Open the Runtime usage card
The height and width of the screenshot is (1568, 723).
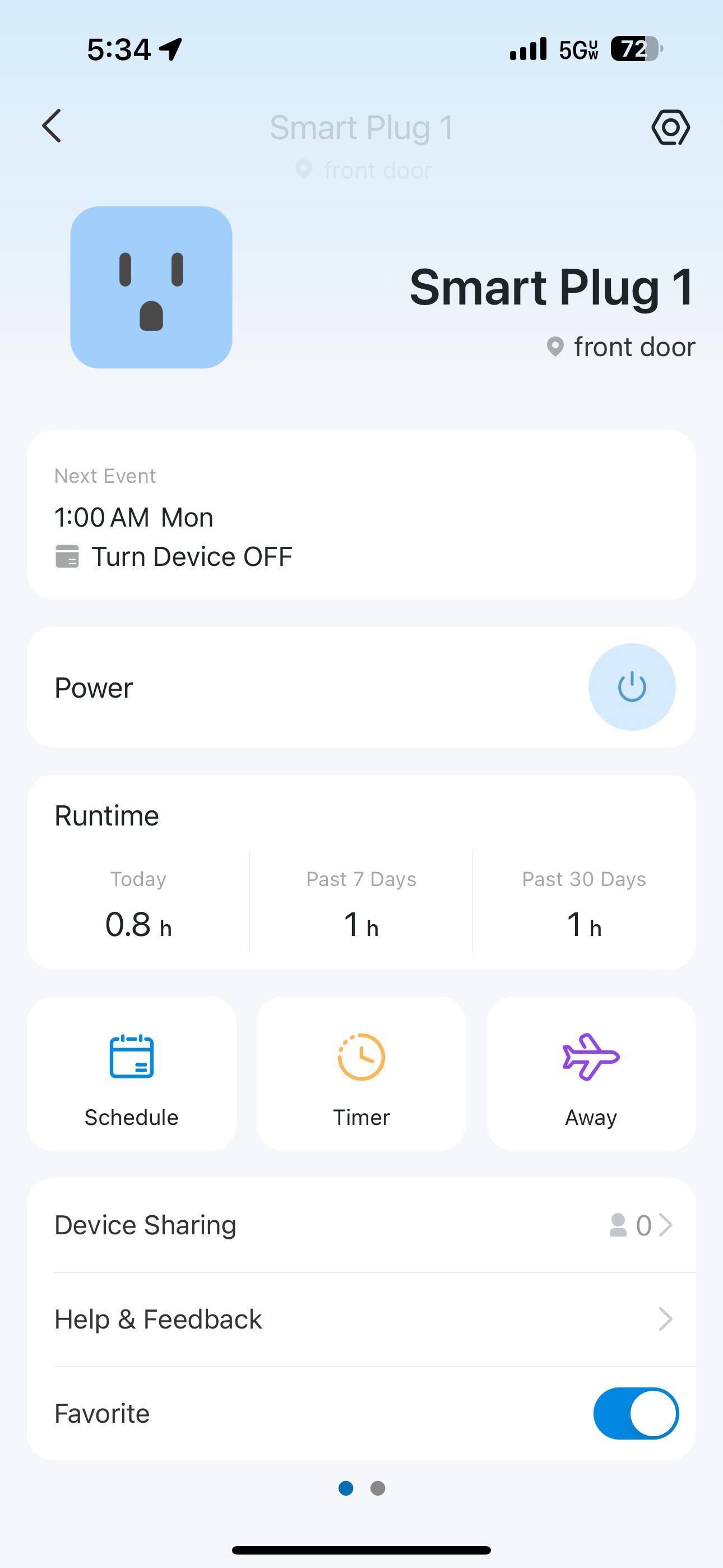tap(361, 871)
